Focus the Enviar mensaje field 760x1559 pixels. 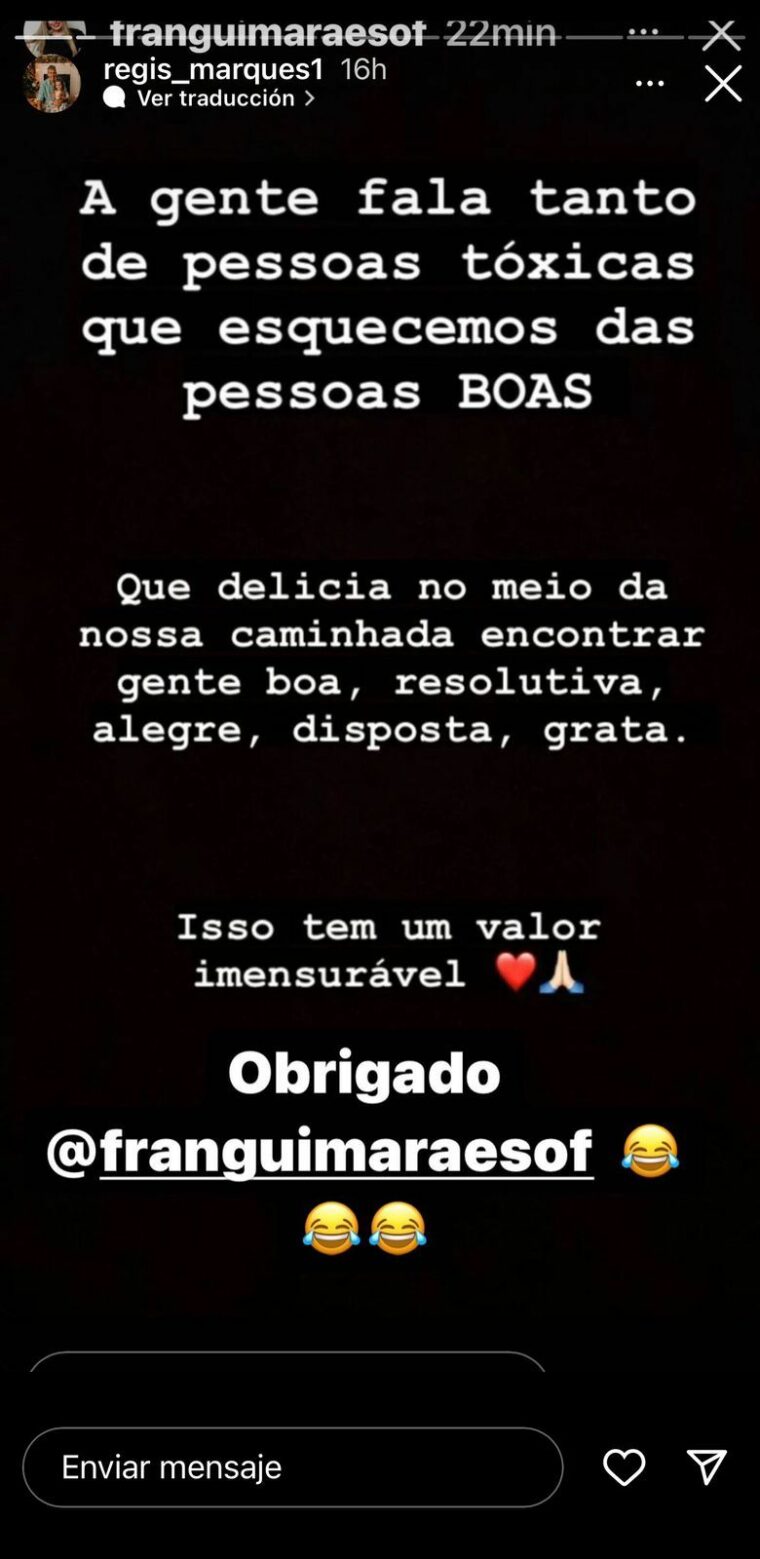[x=292, y=1467]
